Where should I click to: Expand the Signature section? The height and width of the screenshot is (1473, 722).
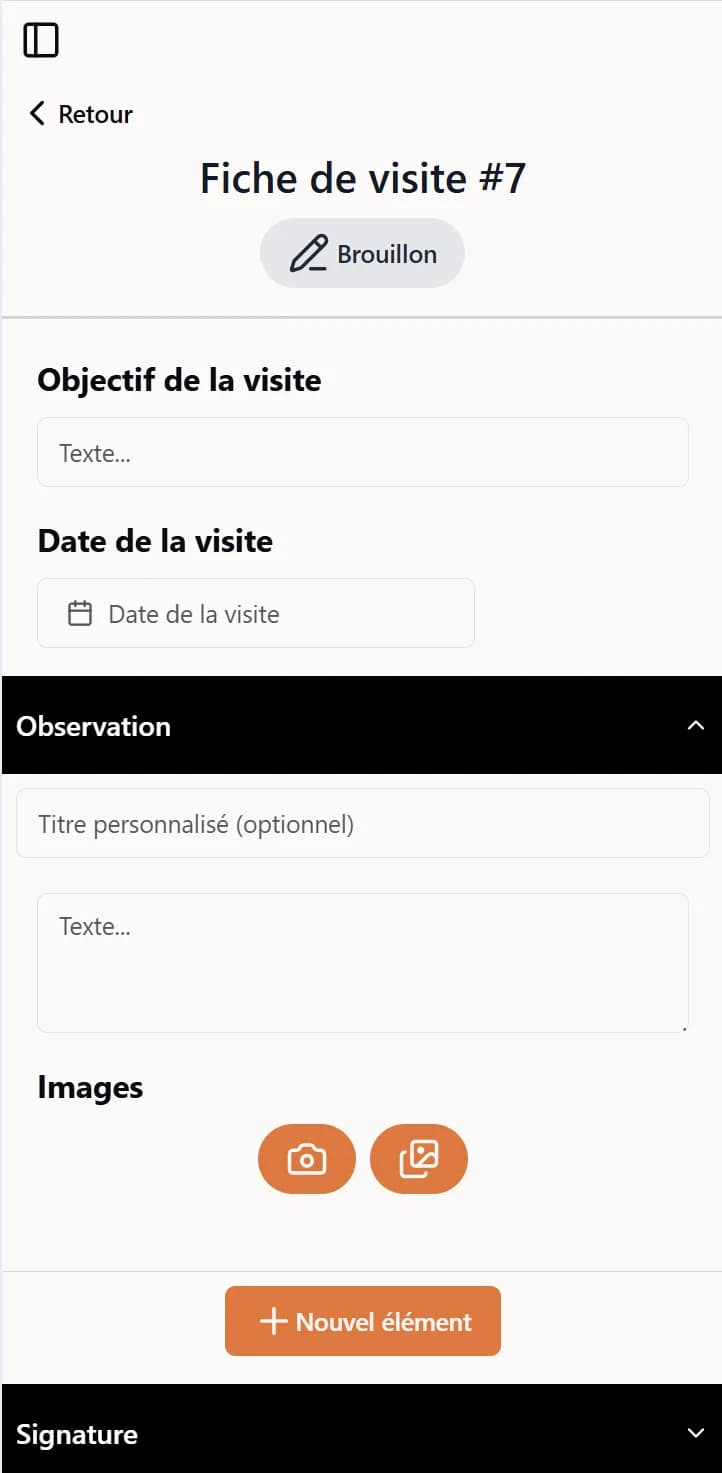point(697,1433)
